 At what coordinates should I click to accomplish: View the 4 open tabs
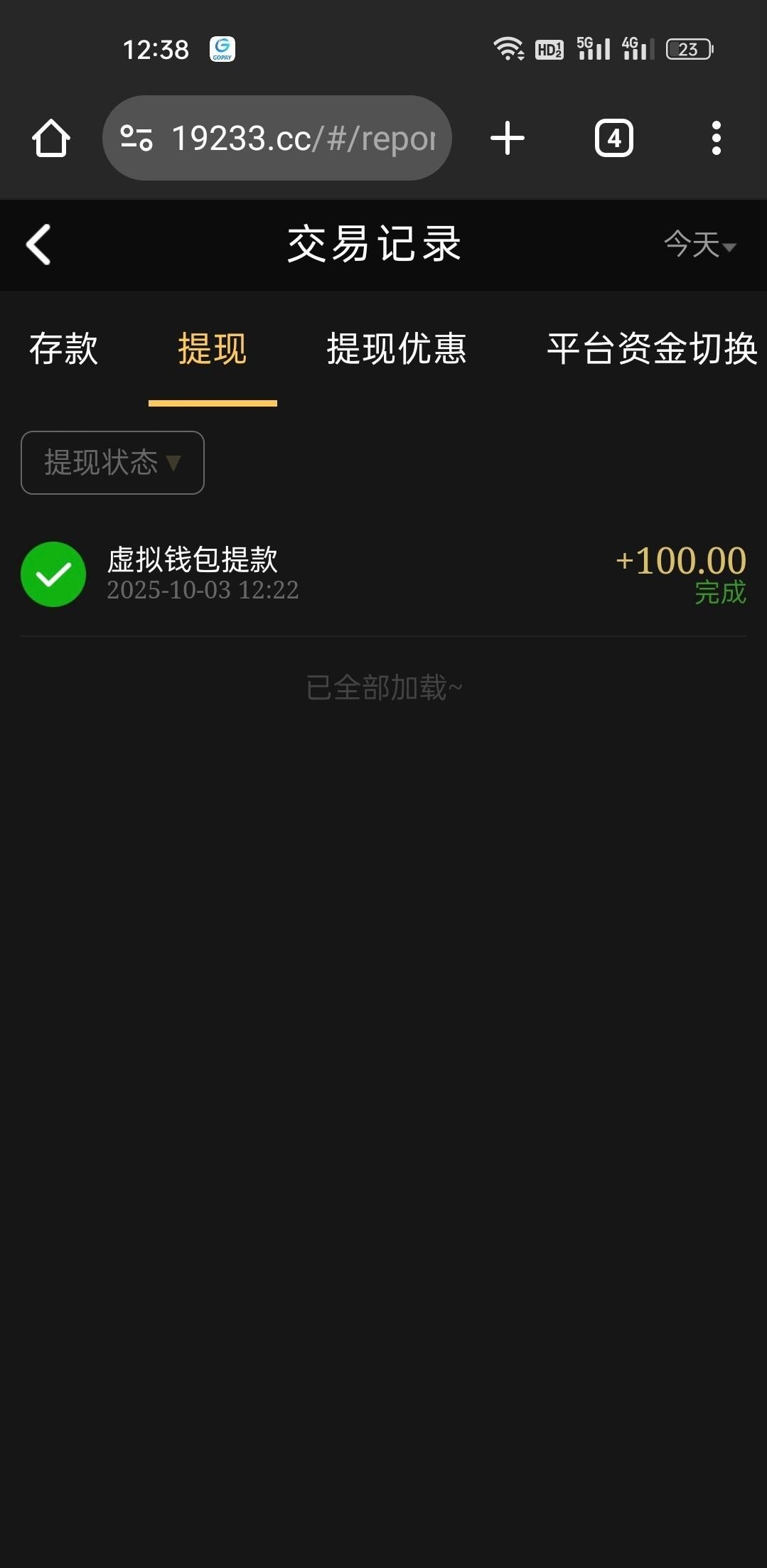coord(613,138)
